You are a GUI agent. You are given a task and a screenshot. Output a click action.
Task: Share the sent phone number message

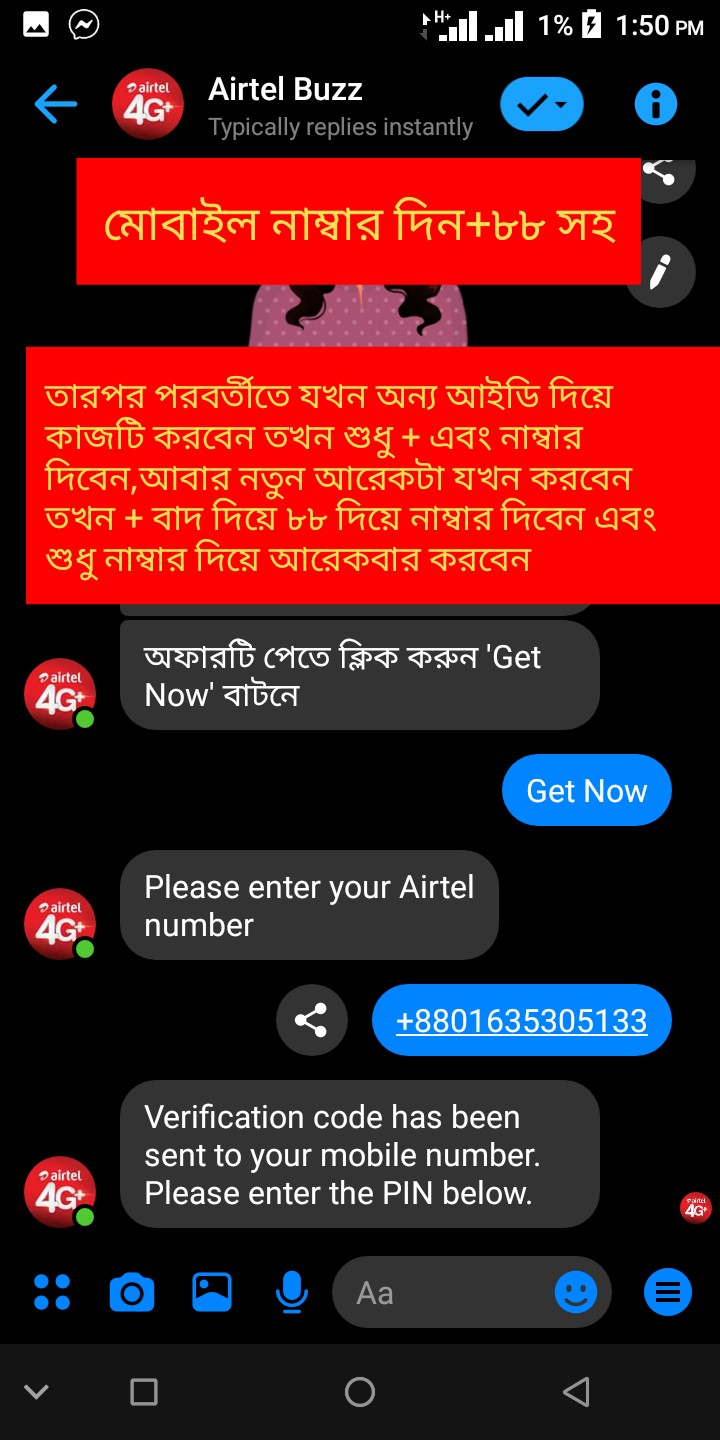(x=311, y=1021)
